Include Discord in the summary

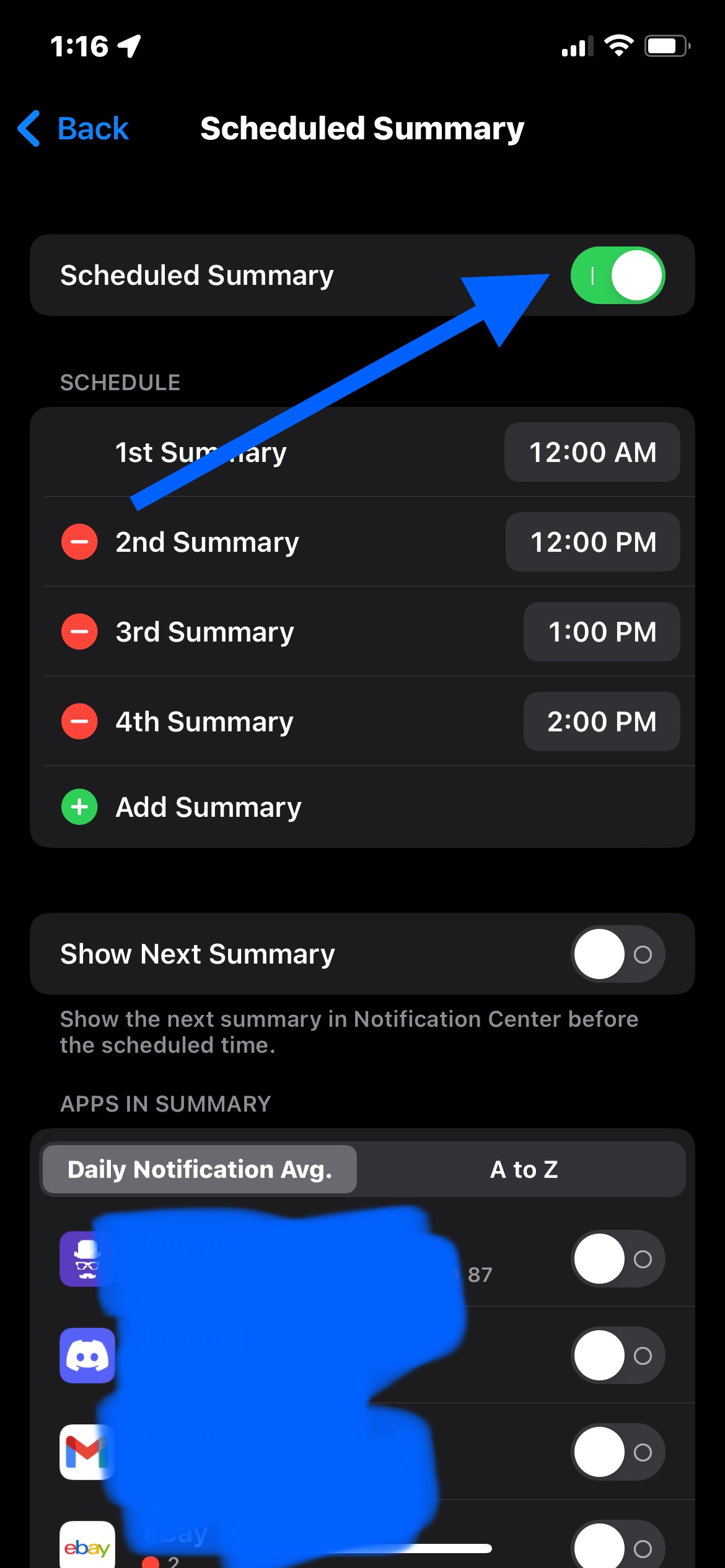(x=617, y=1356)
